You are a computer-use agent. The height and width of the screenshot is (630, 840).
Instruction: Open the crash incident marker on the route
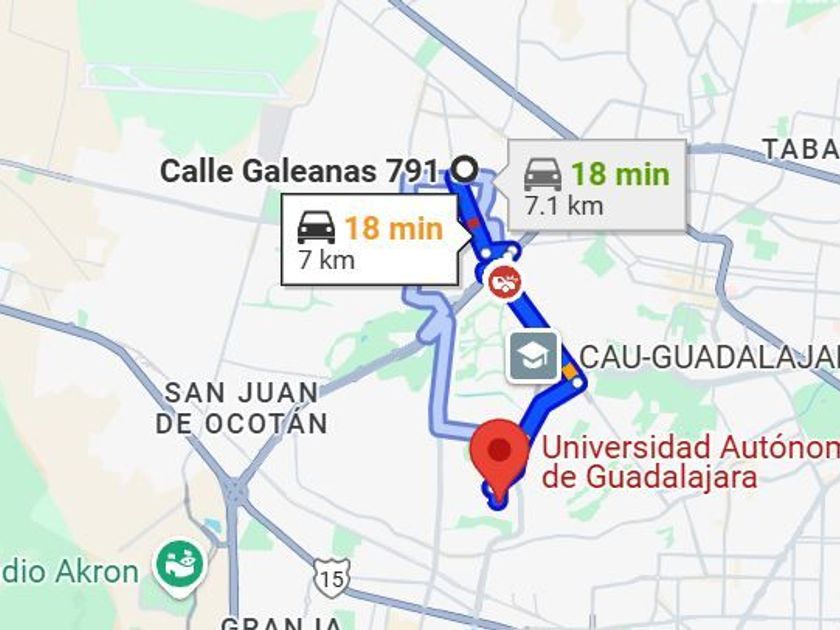tap(504, 282)
